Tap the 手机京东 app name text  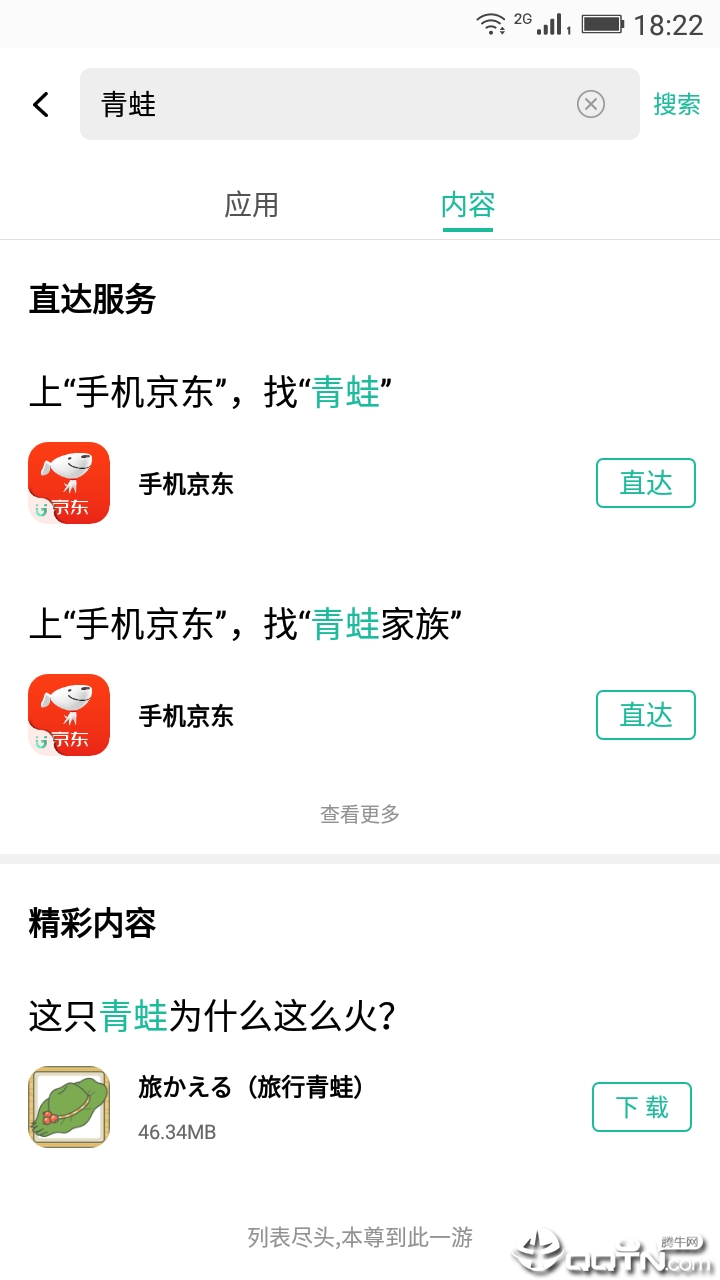186,484
